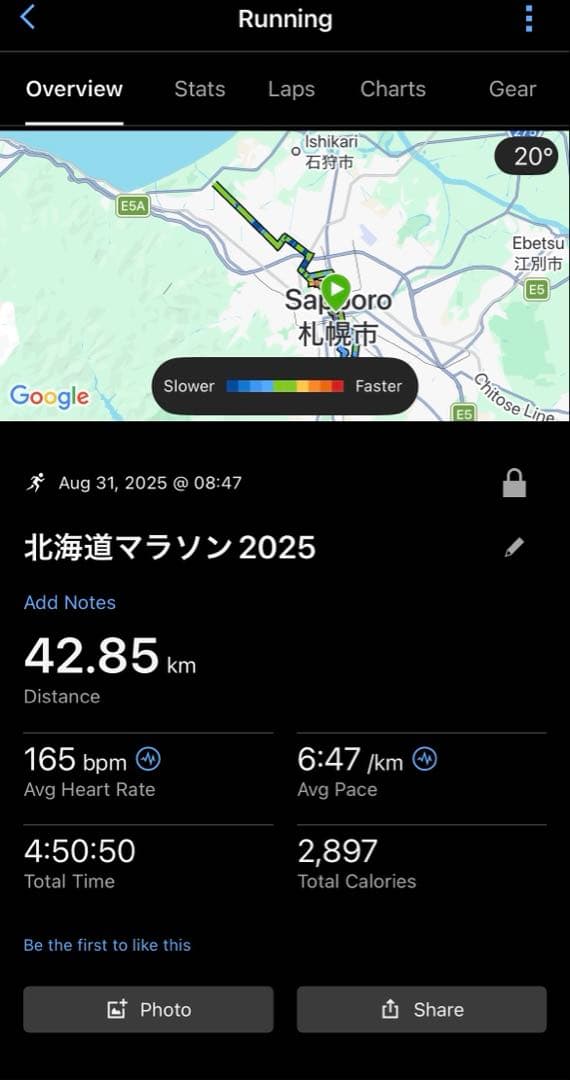Select the Overview tab
The height and width of the screenshot is (1080, 570).
click(x=74, y=89)
